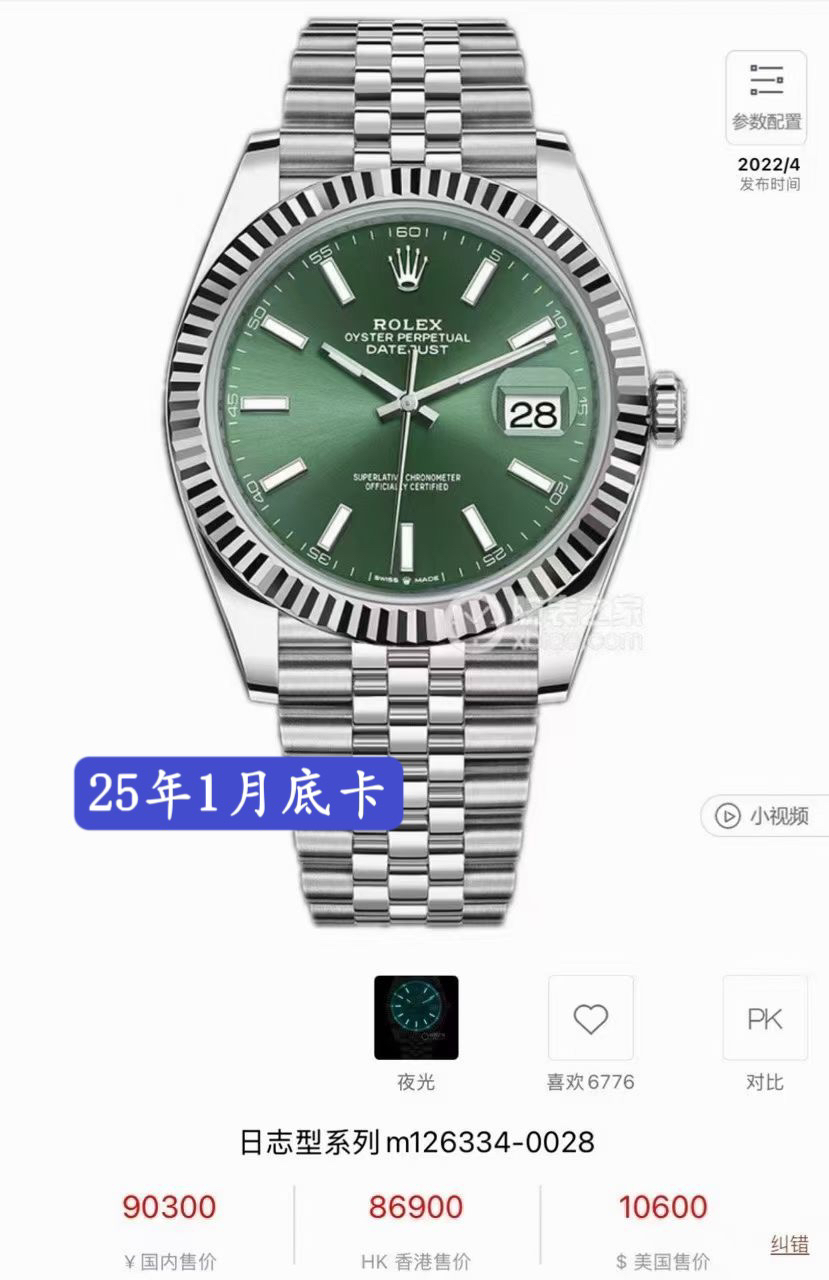829x1280 pixels.
Task: View the 夜光 luminous photo thumbnail
Action: pos(416,1018)
